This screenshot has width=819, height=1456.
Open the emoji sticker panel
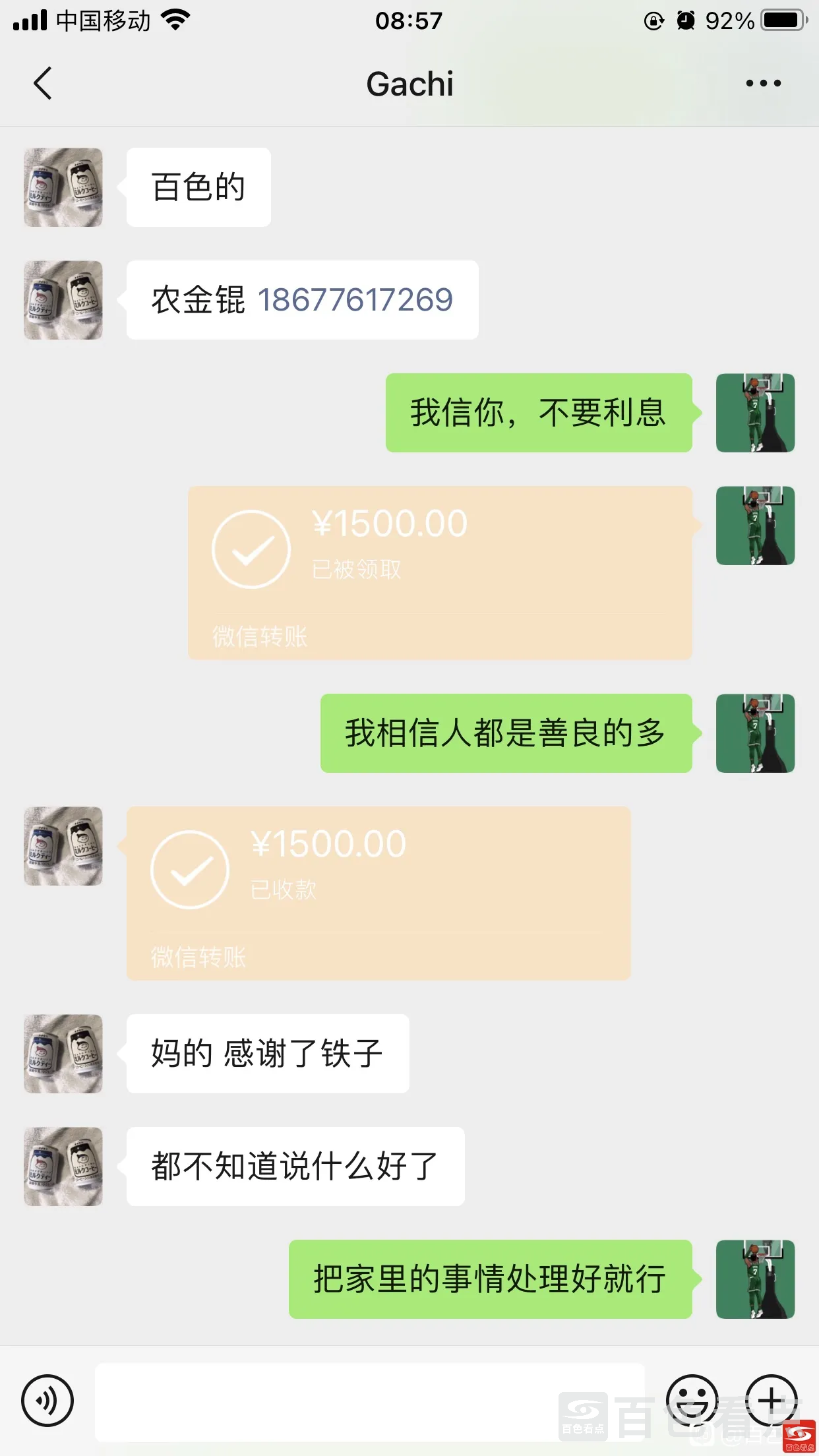point(692,1401)
